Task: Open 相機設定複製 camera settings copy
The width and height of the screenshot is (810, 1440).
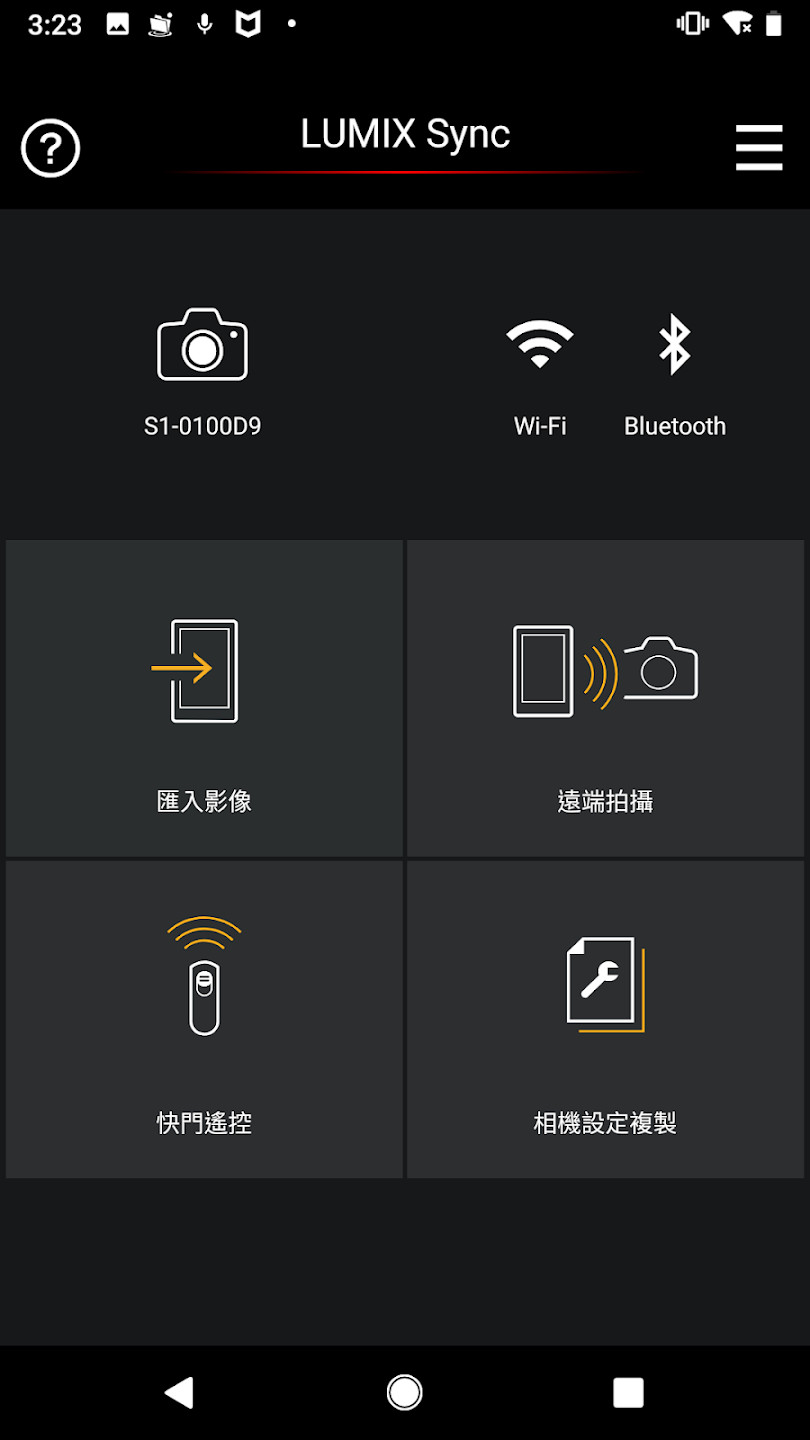Action: coord(605,1020)
